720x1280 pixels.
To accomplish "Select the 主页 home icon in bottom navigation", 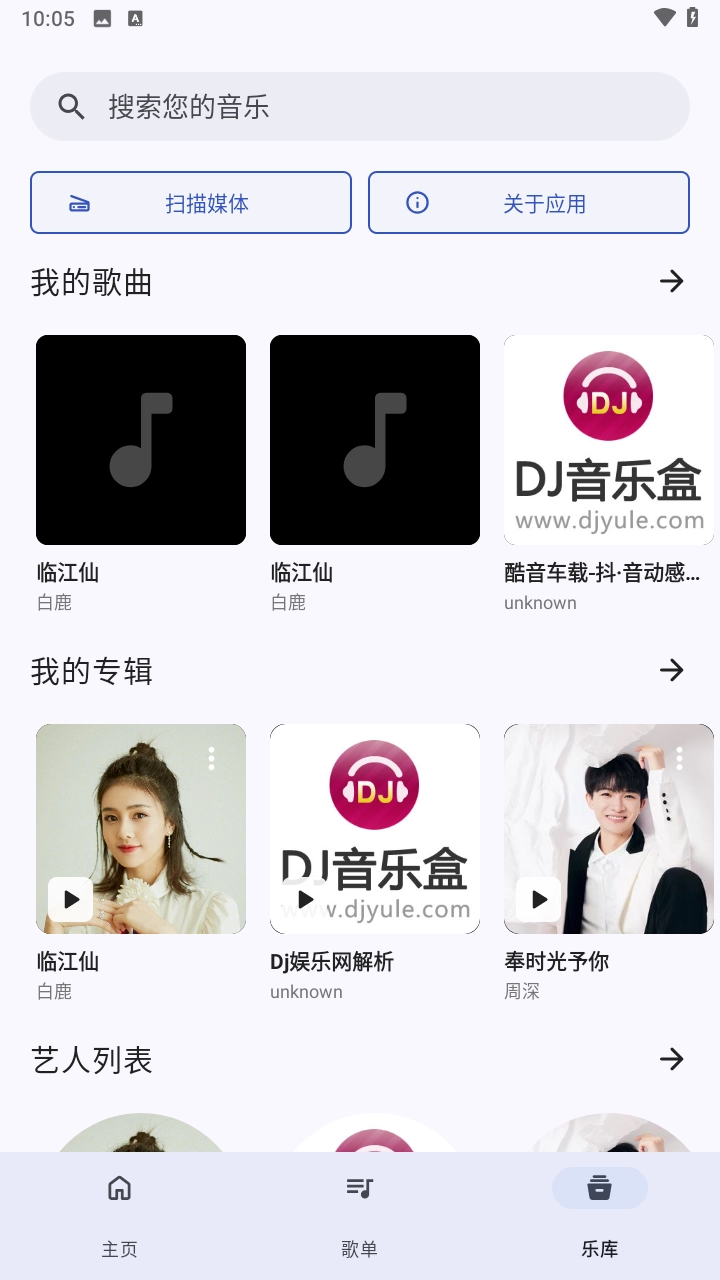I will pos(119,1188).
